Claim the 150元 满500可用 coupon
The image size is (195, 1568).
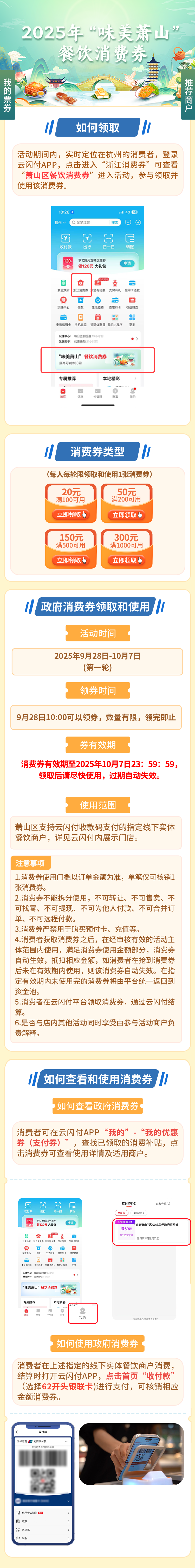[71, 560]
